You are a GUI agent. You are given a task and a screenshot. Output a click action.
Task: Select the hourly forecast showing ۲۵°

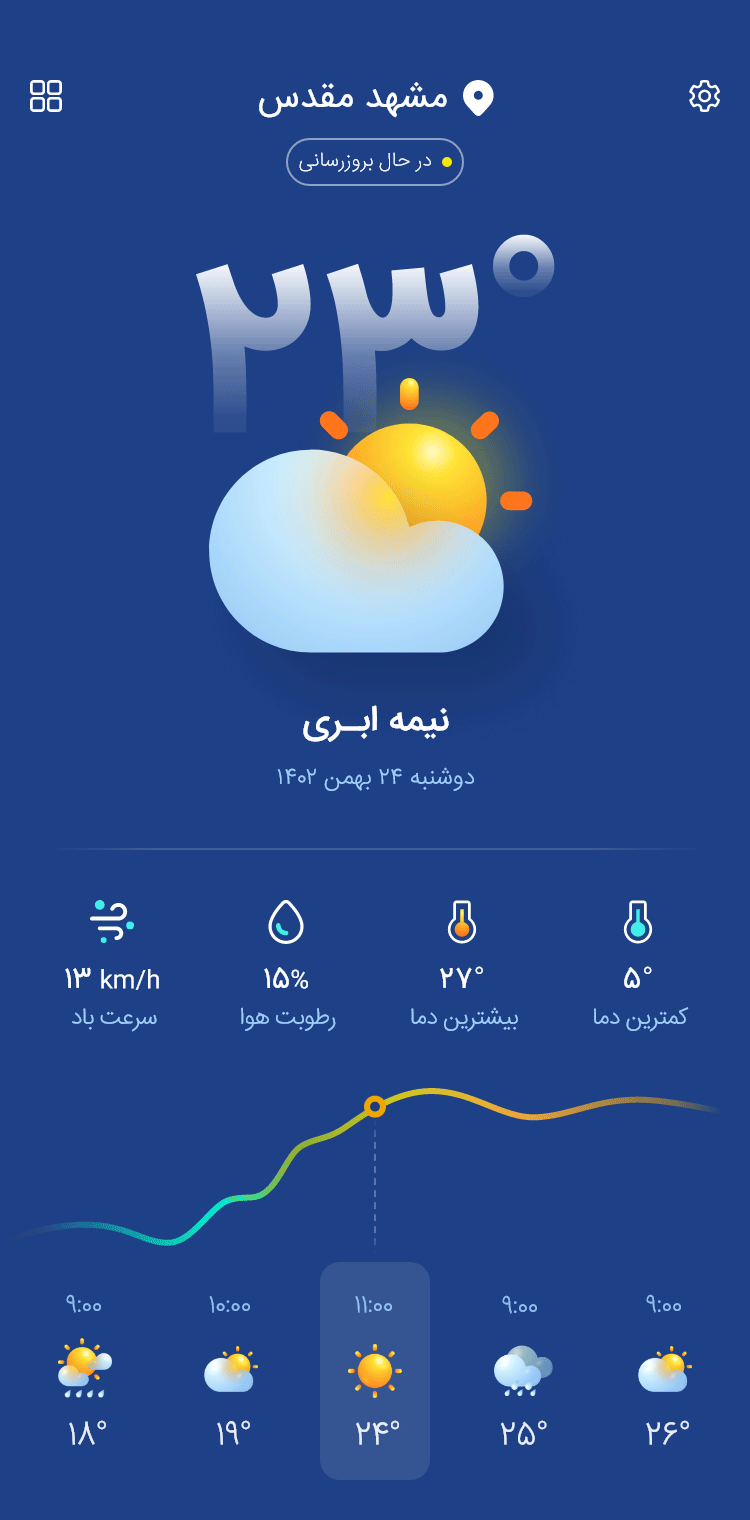coord(521,1370)
